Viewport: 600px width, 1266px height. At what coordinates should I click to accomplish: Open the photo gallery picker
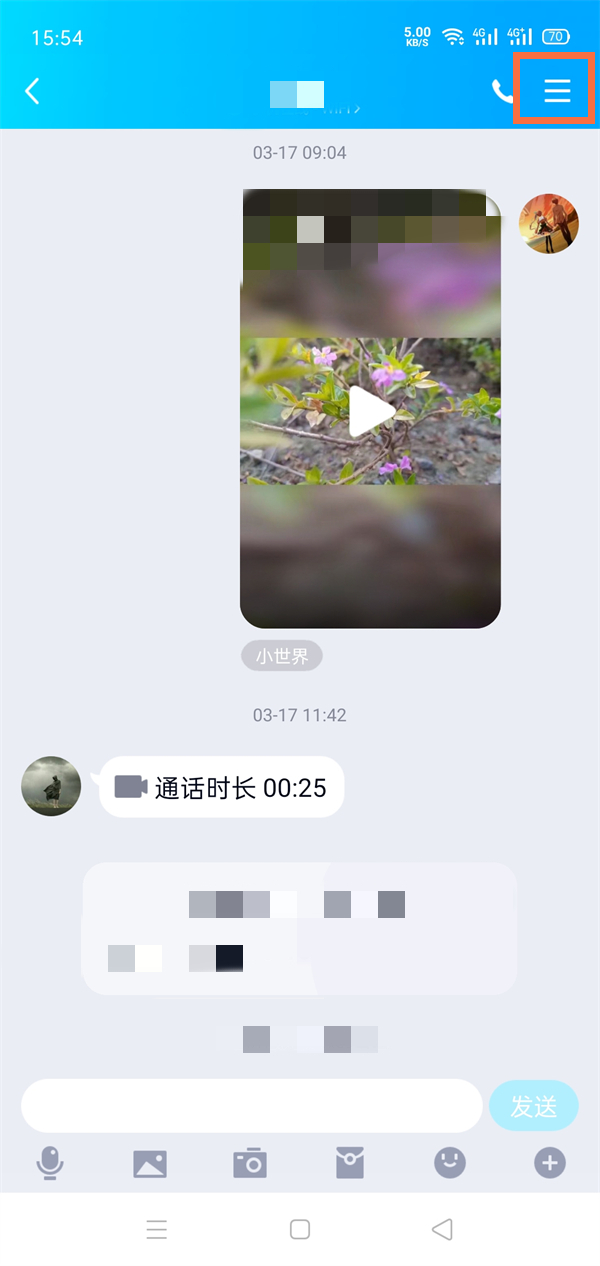click(x=150, y=1163)
